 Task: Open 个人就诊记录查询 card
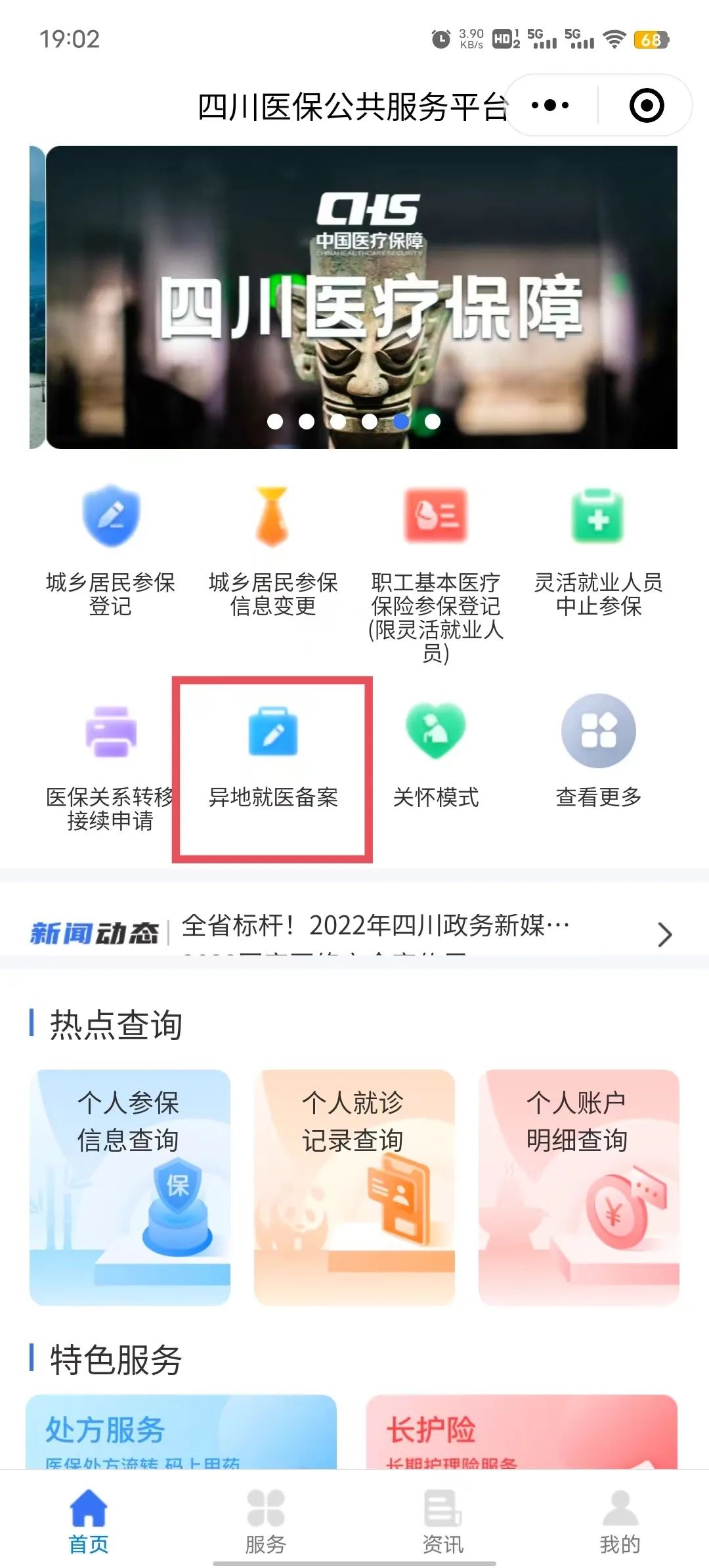click(x=354, y=1187)
